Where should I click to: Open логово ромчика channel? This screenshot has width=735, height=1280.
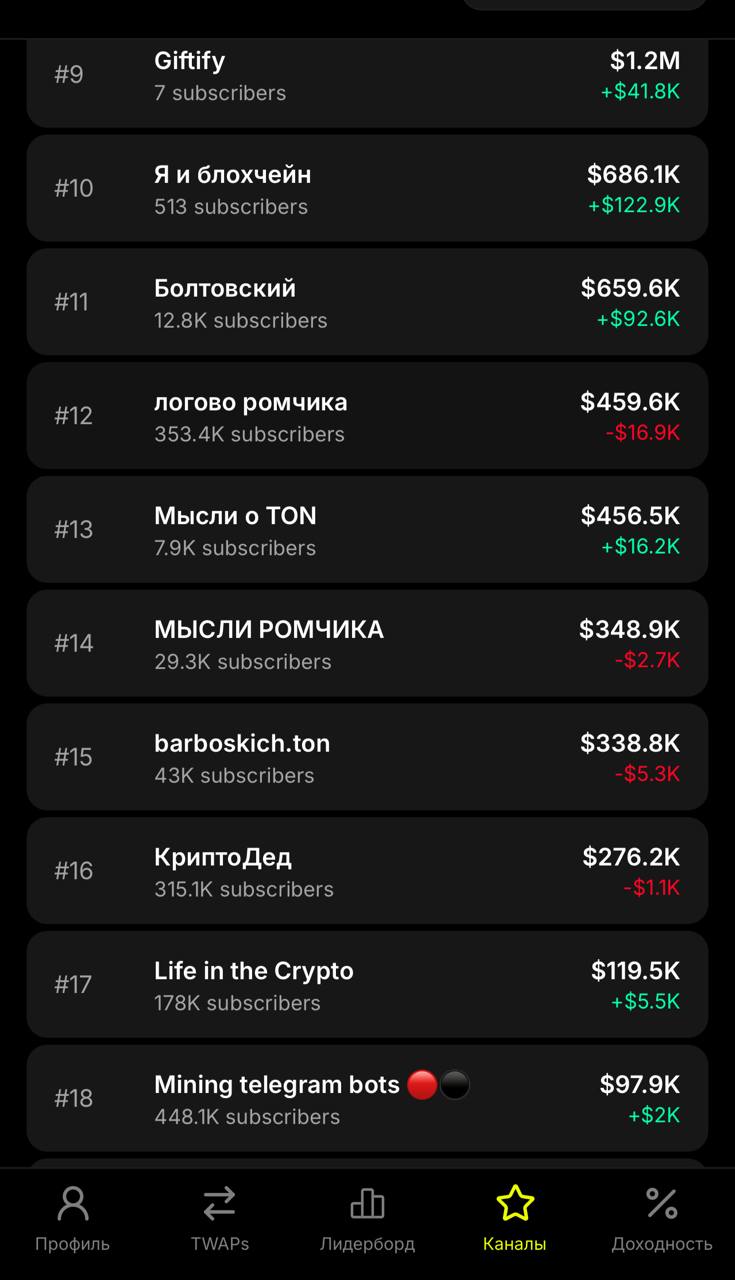click(367, 416)
